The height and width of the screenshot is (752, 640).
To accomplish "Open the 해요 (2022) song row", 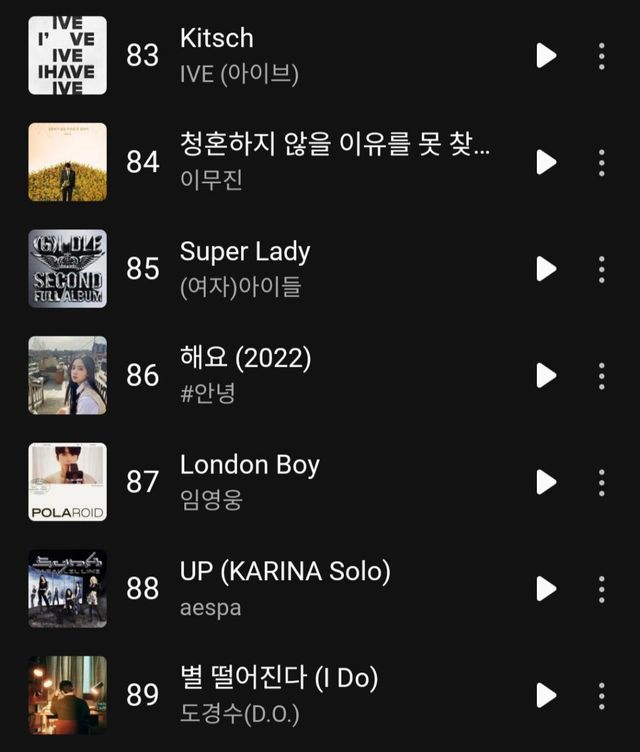I will (300, 375).
